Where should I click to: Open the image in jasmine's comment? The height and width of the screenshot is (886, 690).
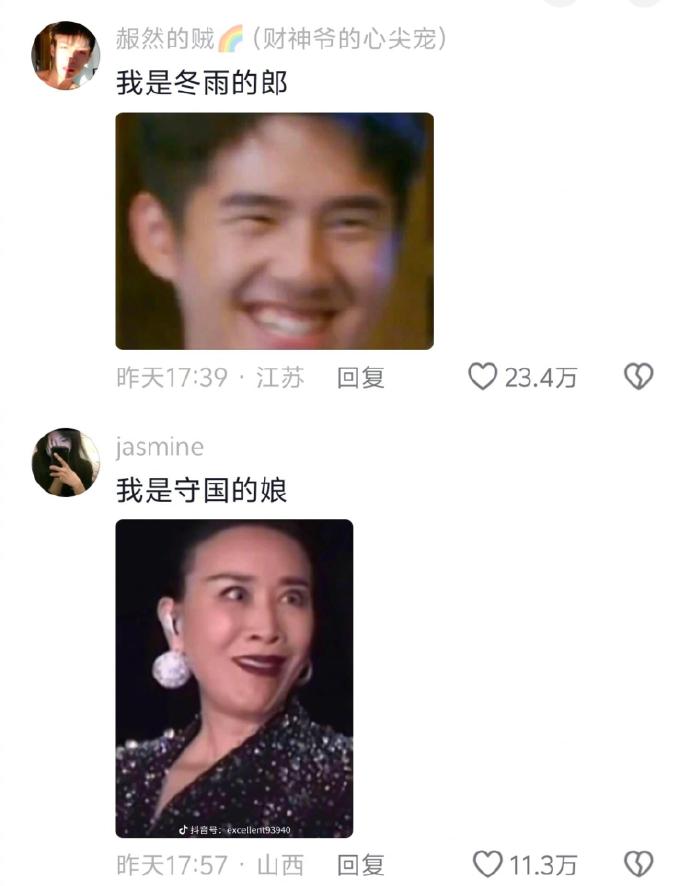pyautogui.click(x=234, y=678)
